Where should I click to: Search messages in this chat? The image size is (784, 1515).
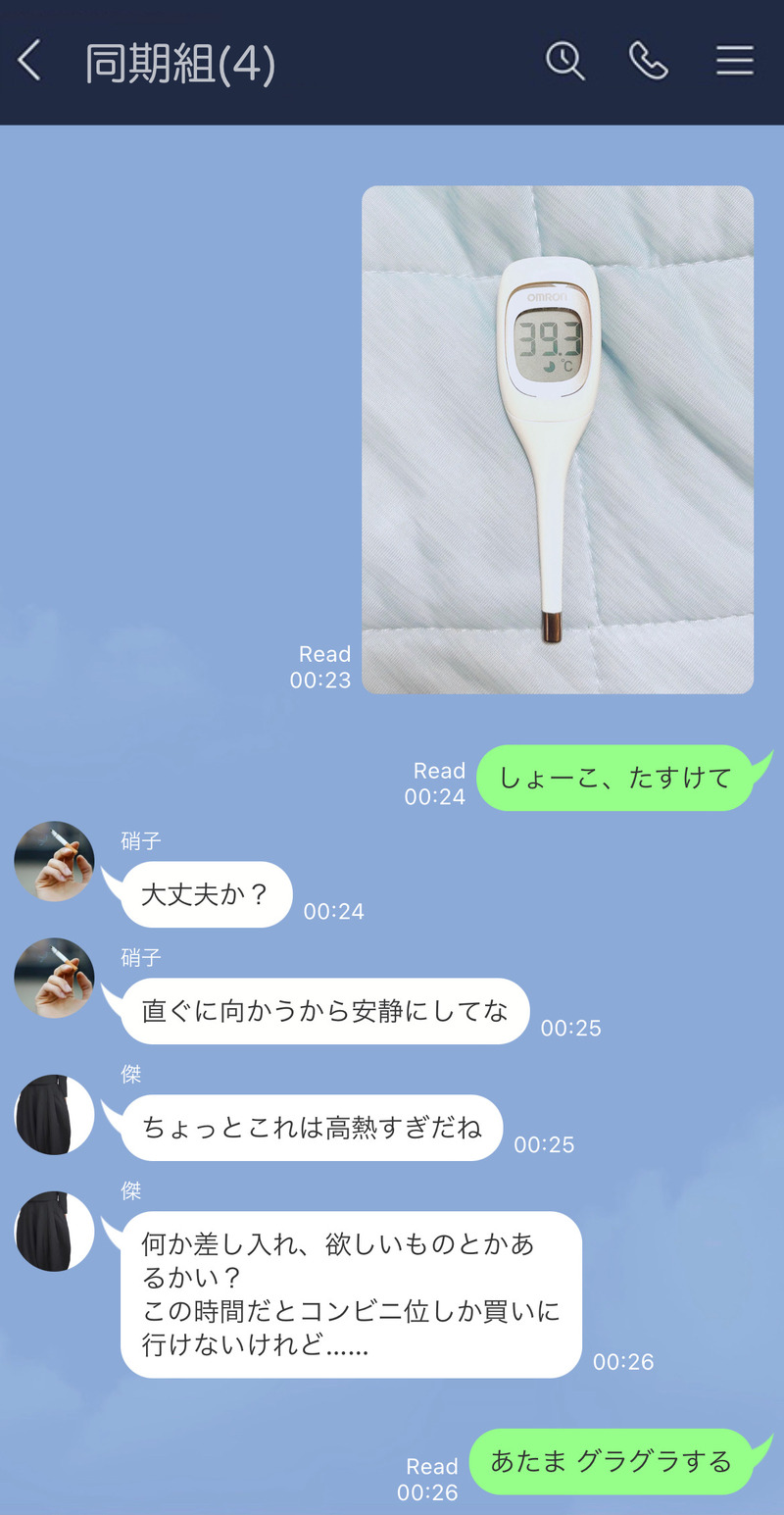point(565,62)
